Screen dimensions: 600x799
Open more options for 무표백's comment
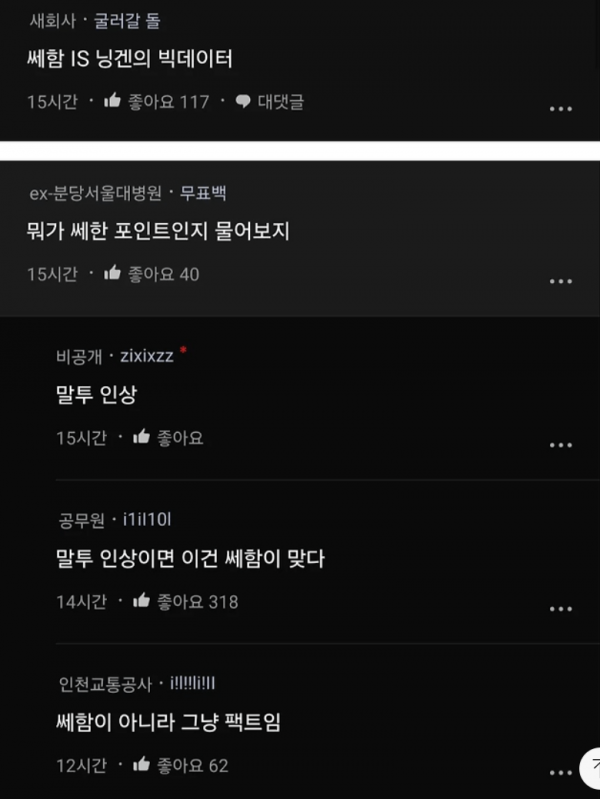[560, 281]
